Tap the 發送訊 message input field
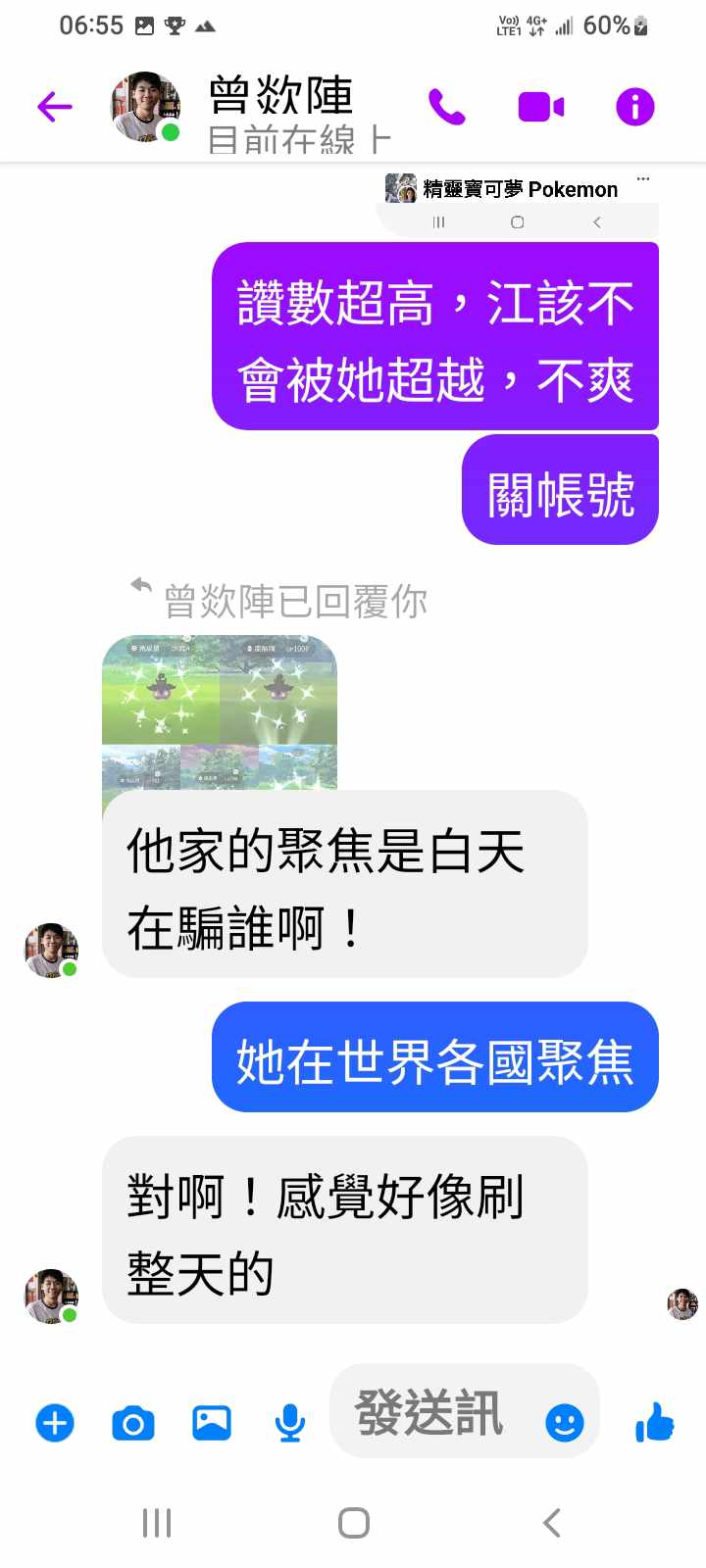 click(431, 1412)
